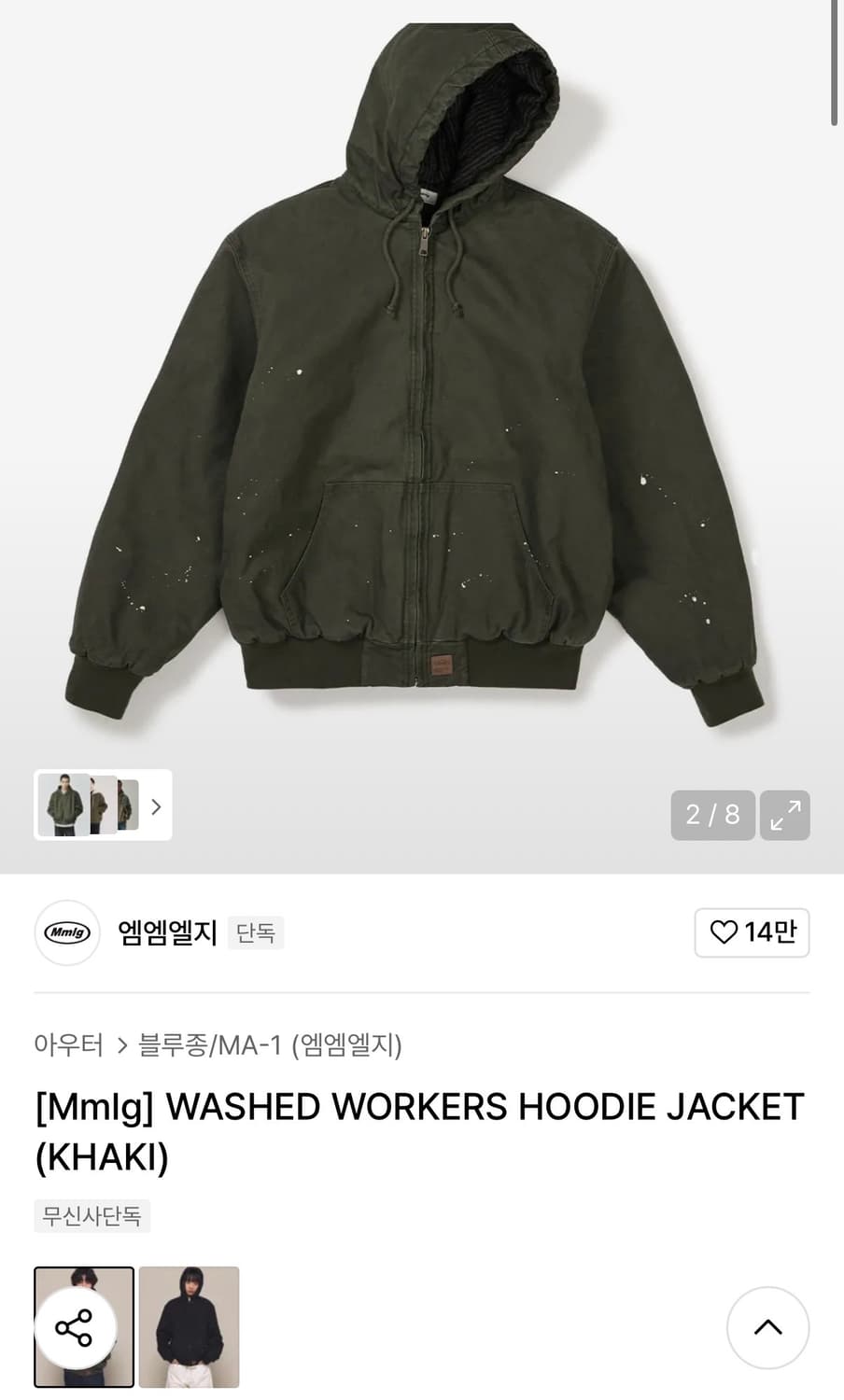Select the 아우터 breadcrumb menu item
Image resolution: width=844 pixels, height=1400 pixels.
click(x=67, y=1046)
